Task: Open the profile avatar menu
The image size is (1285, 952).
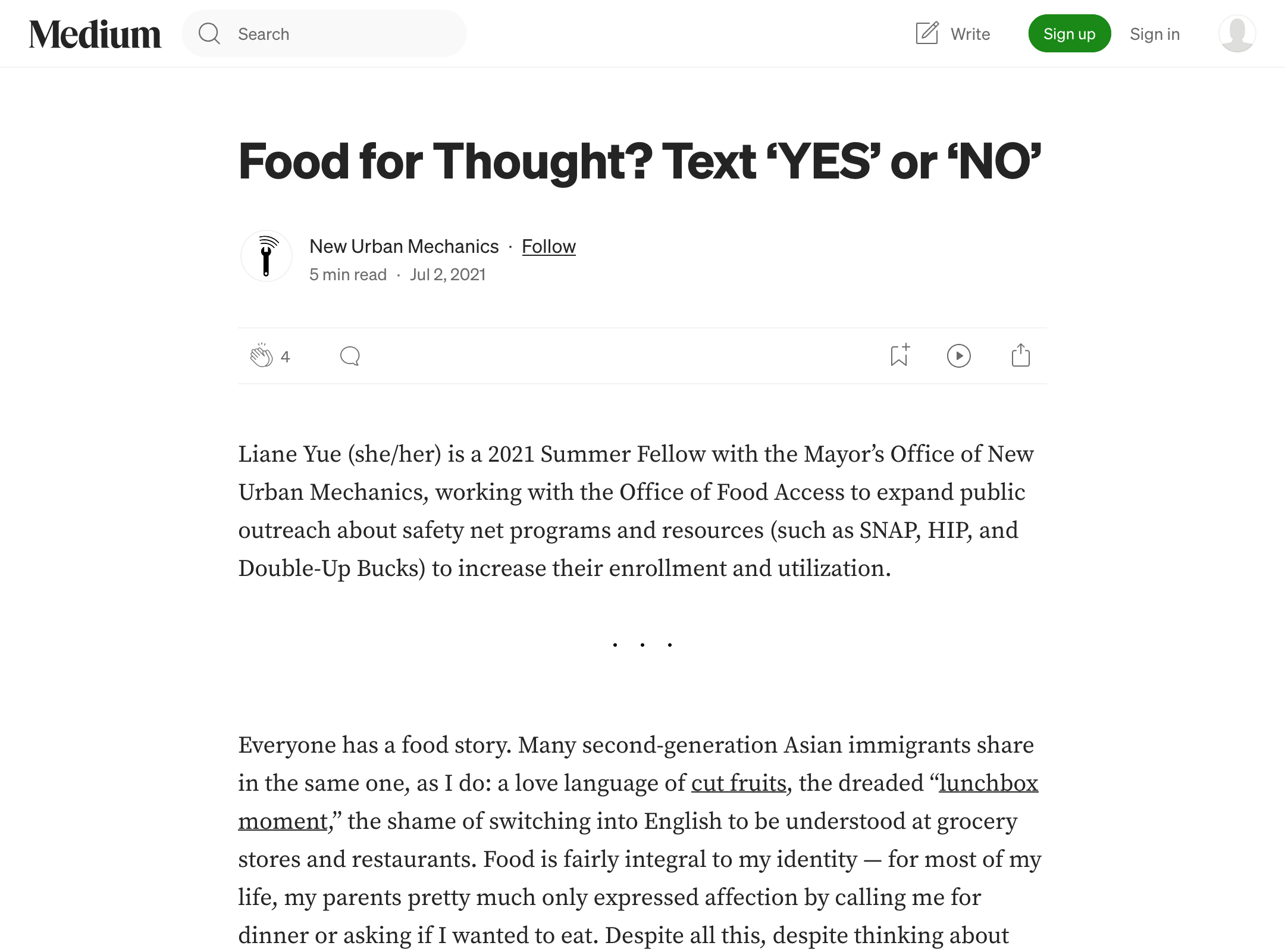Action: coord(1237,34)
